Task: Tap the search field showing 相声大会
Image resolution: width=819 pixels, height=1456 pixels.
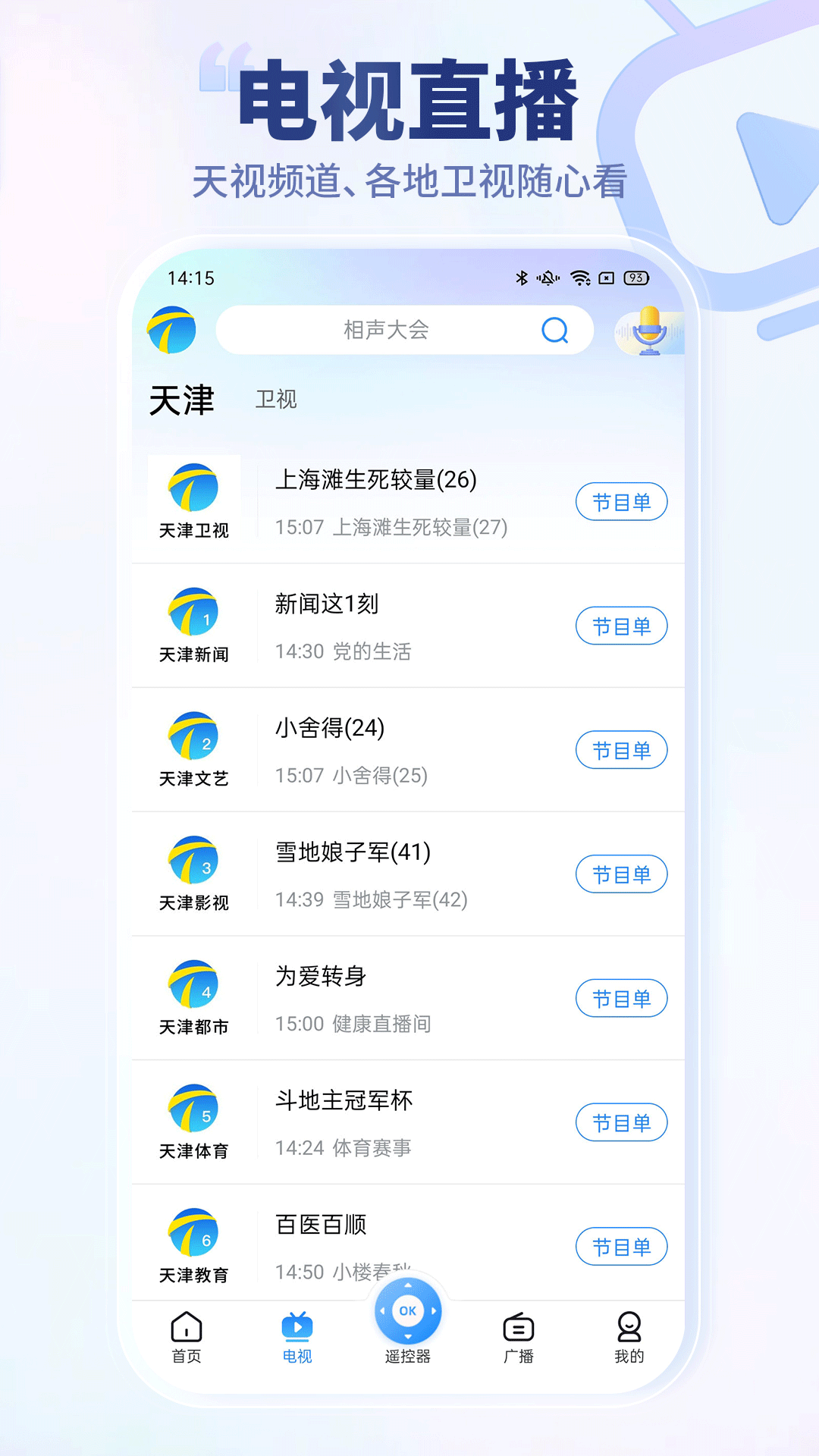Action: click(x=387, y=330)
